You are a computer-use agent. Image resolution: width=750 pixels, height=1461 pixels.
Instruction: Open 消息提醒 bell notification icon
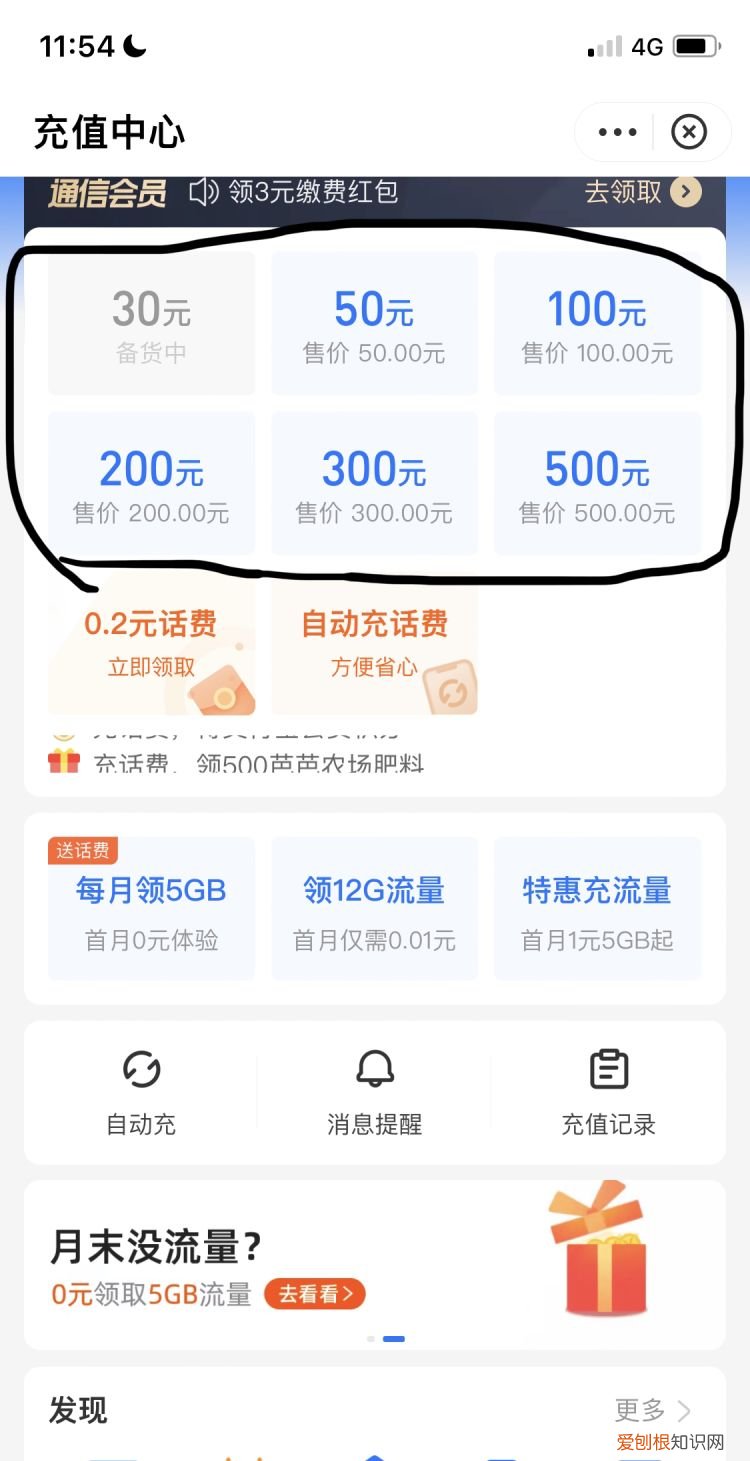[x=375, y=1069]
